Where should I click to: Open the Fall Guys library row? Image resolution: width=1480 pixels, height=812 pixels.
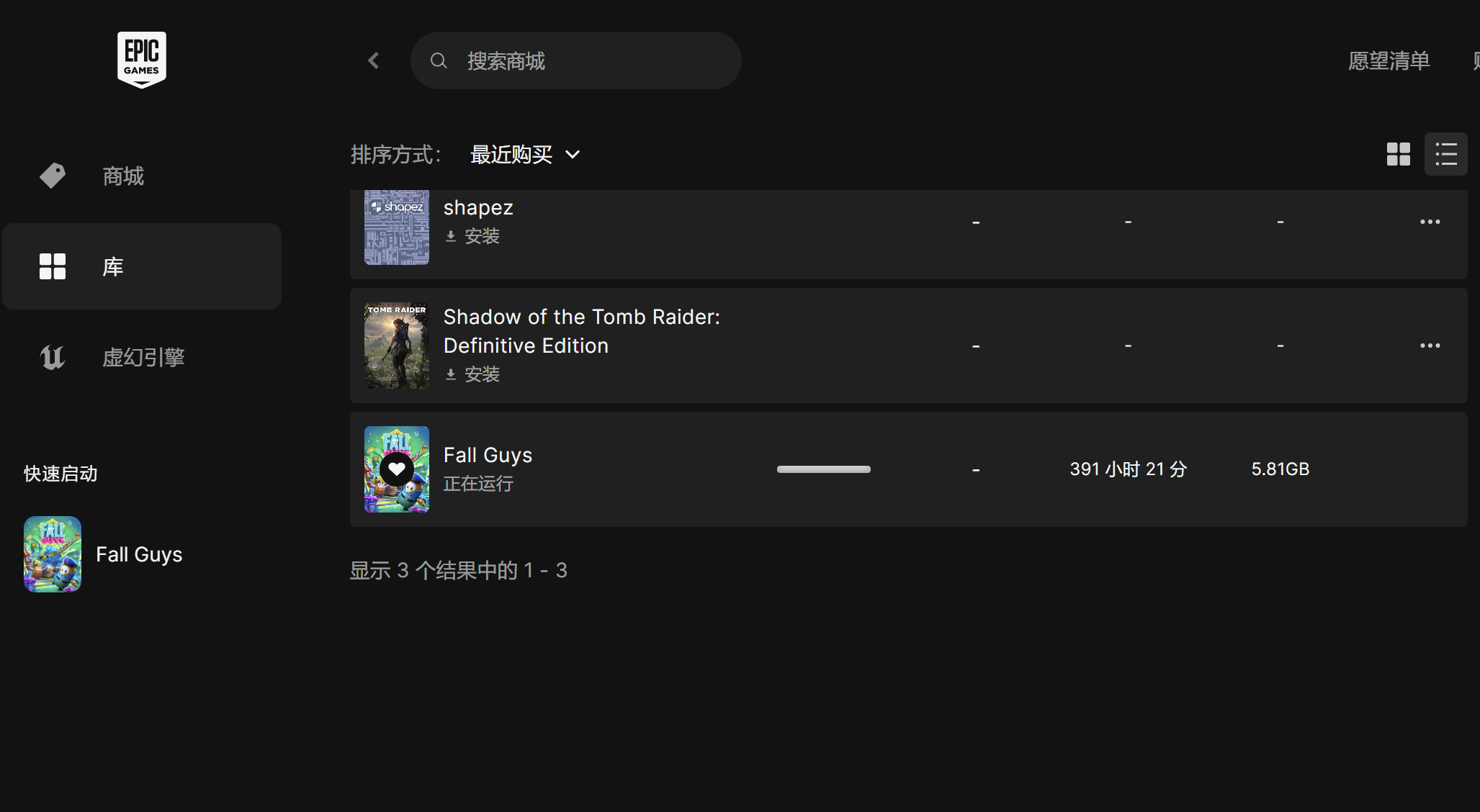(648, 469)
